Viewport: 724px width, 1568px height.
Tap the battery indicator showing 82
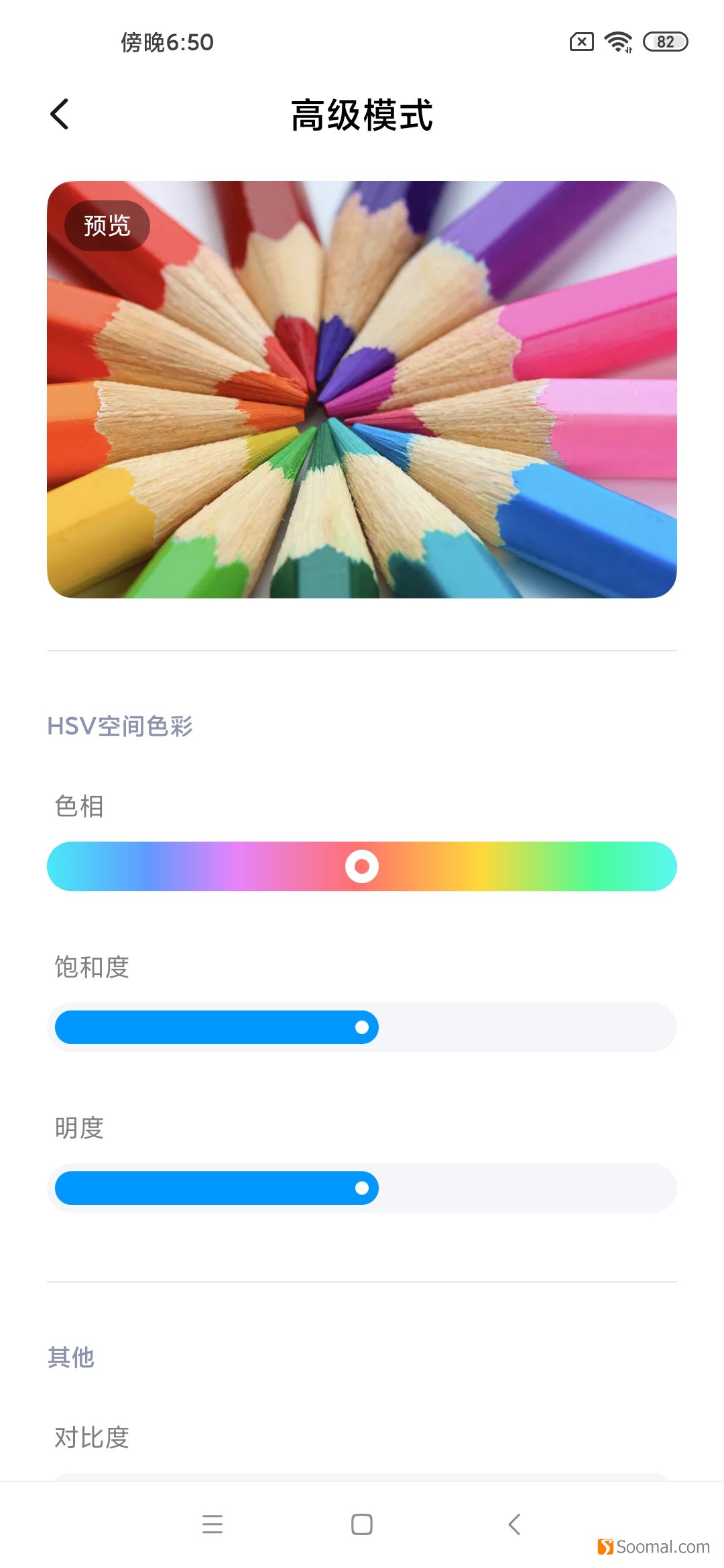coord(664,42)
